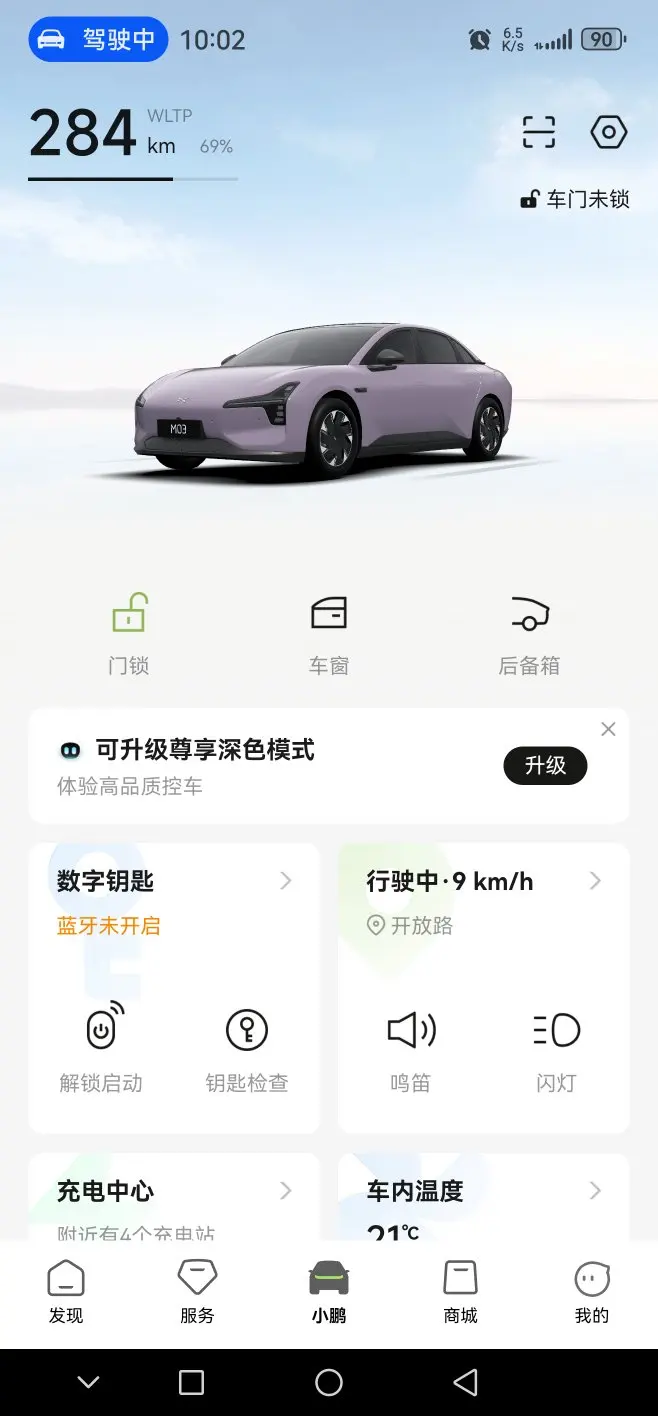Sound the horn with 鸣笛
Screen dimensions: 658x1416
point(411,1045)
